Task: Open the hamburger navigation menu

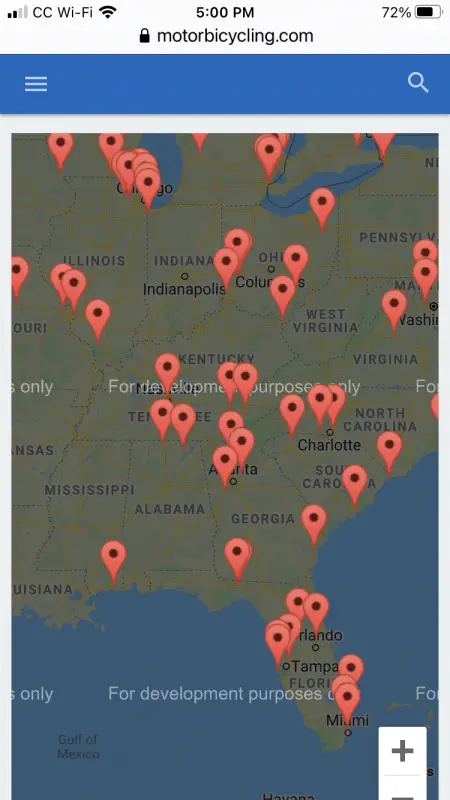Action: [x=36, y=84]
